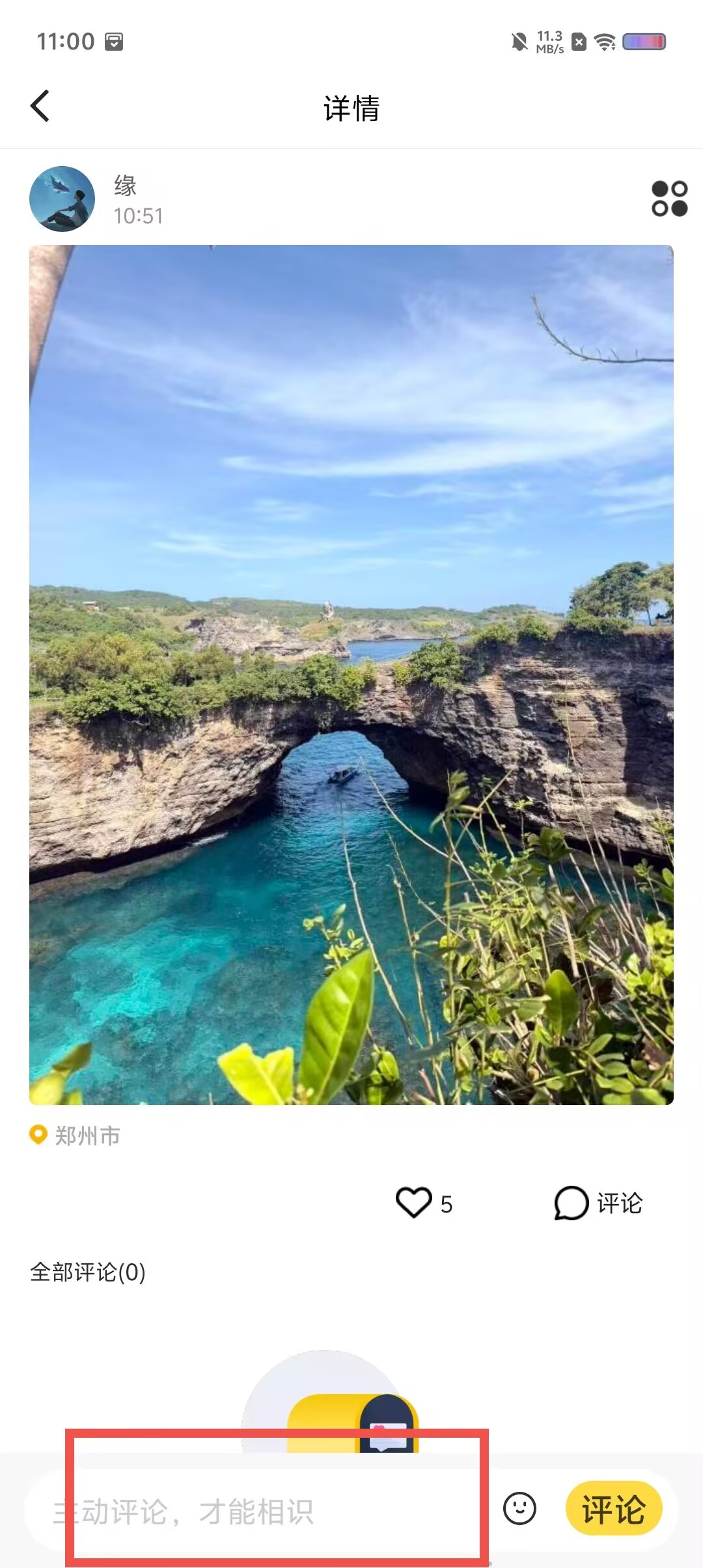Screen dimensions: 703x1568
Task: Submit with the yellow 评论 button
Action: [614, 1509]
